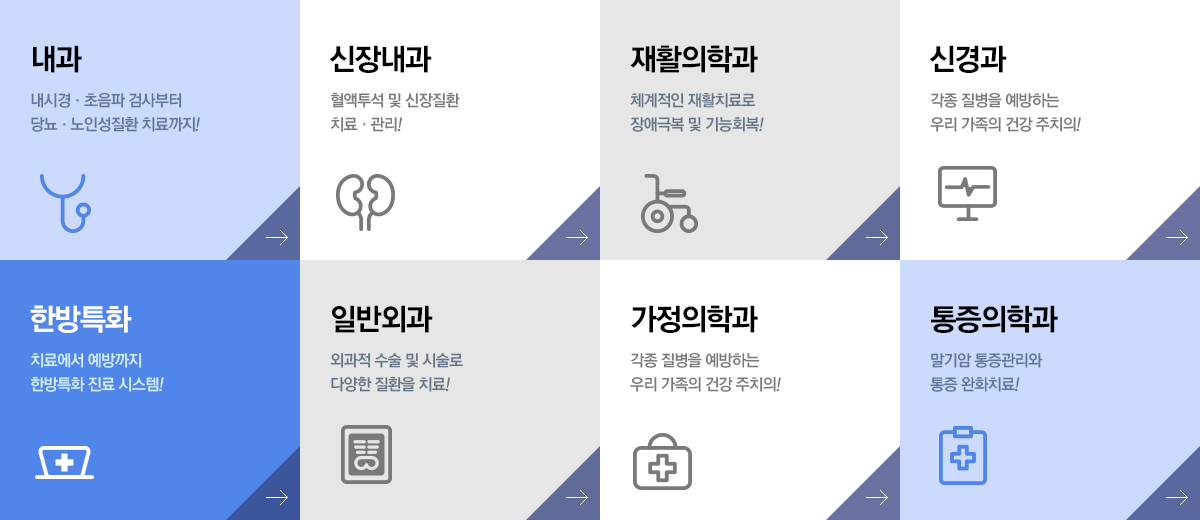1200x520 pixels.
Task: View the 통증의학과 department card
Action: [1050, 390]
